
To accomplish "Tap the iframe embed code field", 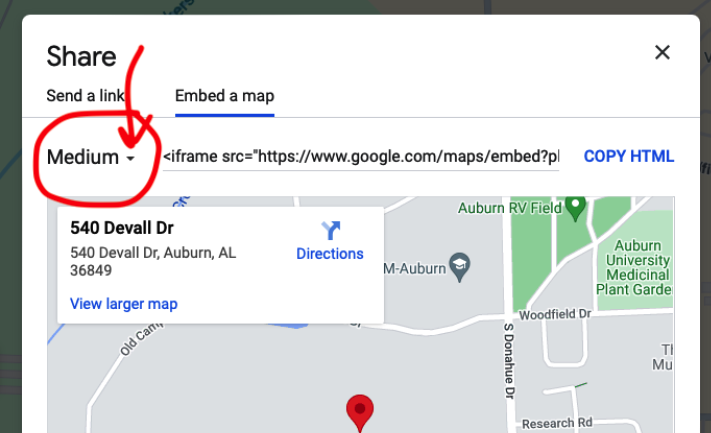I will pyautogui.click(x=360, y=157).
